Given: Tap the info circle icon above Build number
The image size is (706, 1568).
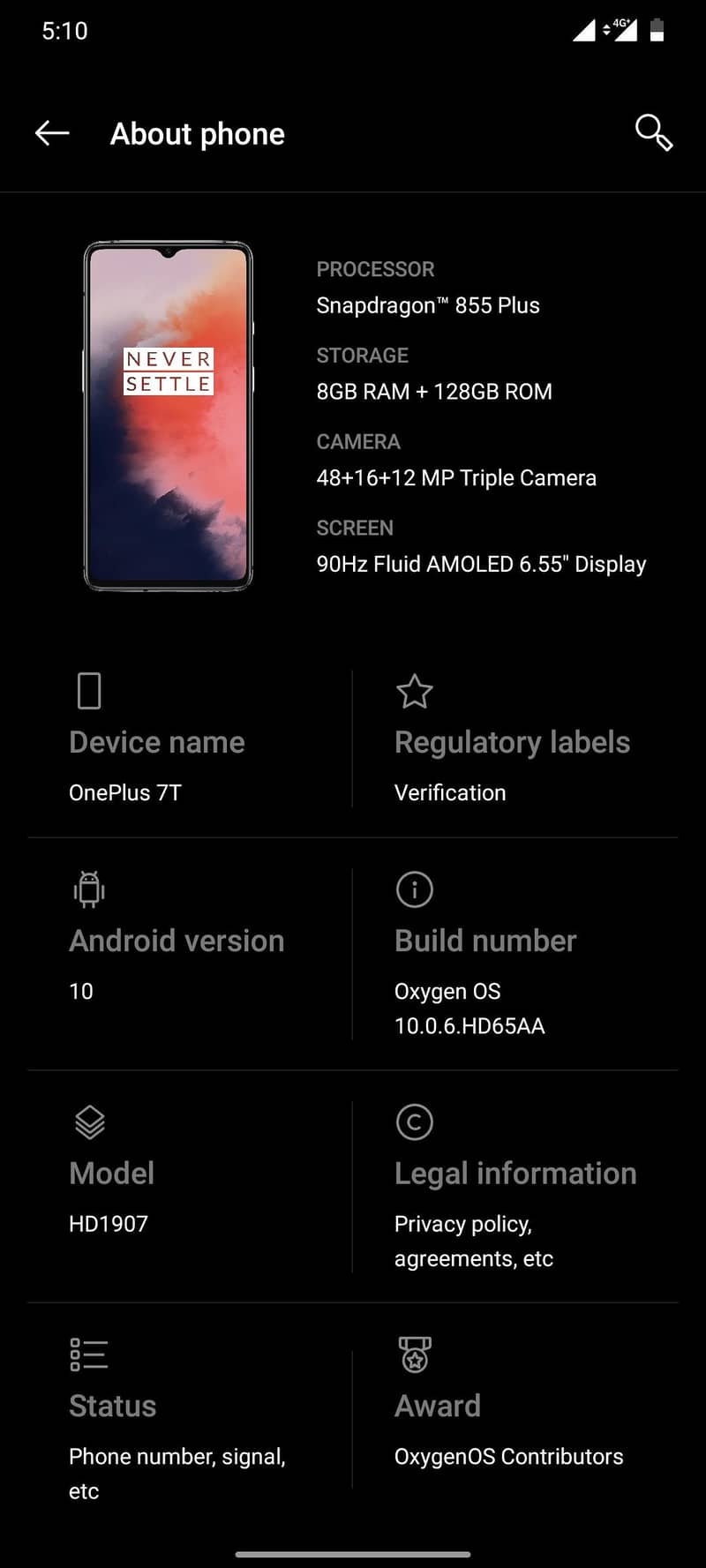Looking at the screenshot, I should click(x=414, y=889).
